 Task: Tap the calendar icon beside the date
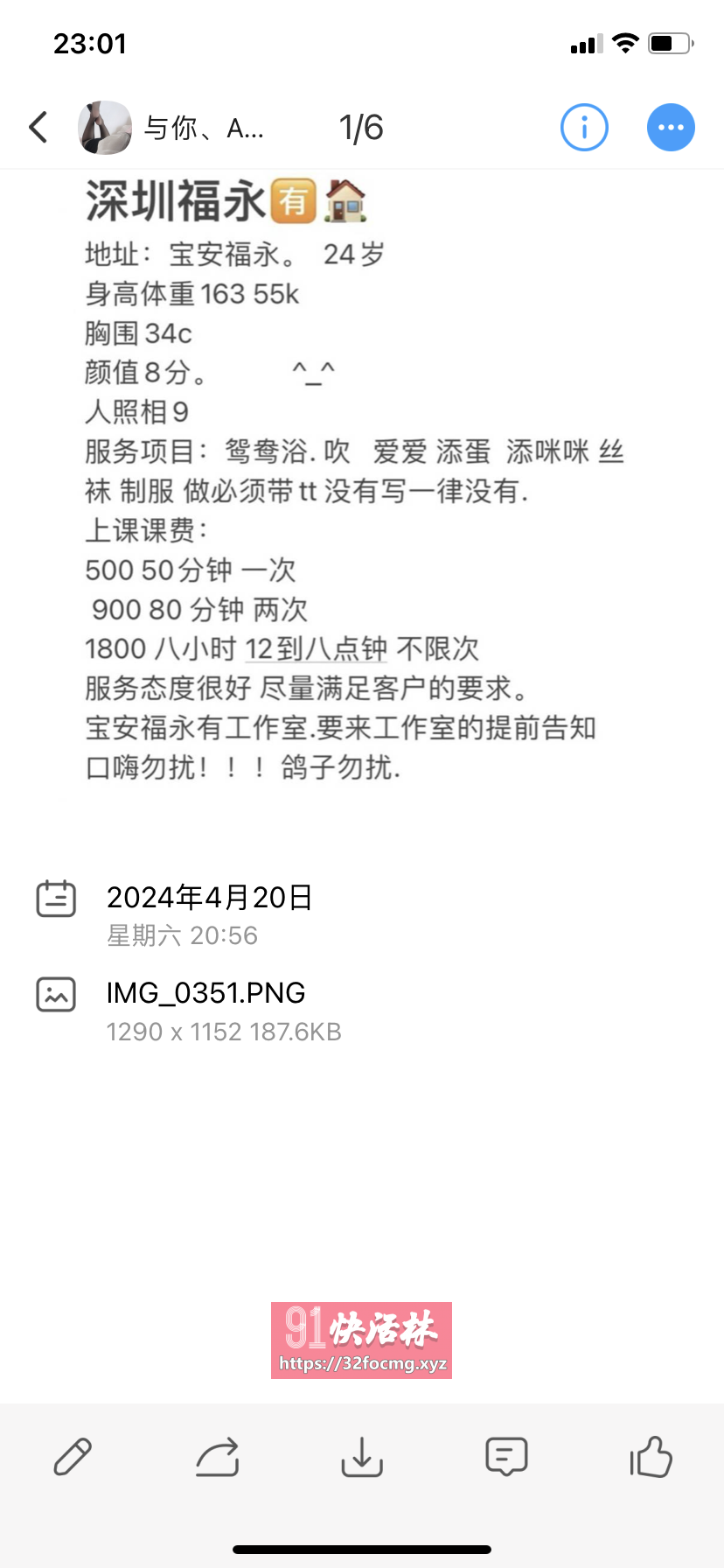click(55, 898)
